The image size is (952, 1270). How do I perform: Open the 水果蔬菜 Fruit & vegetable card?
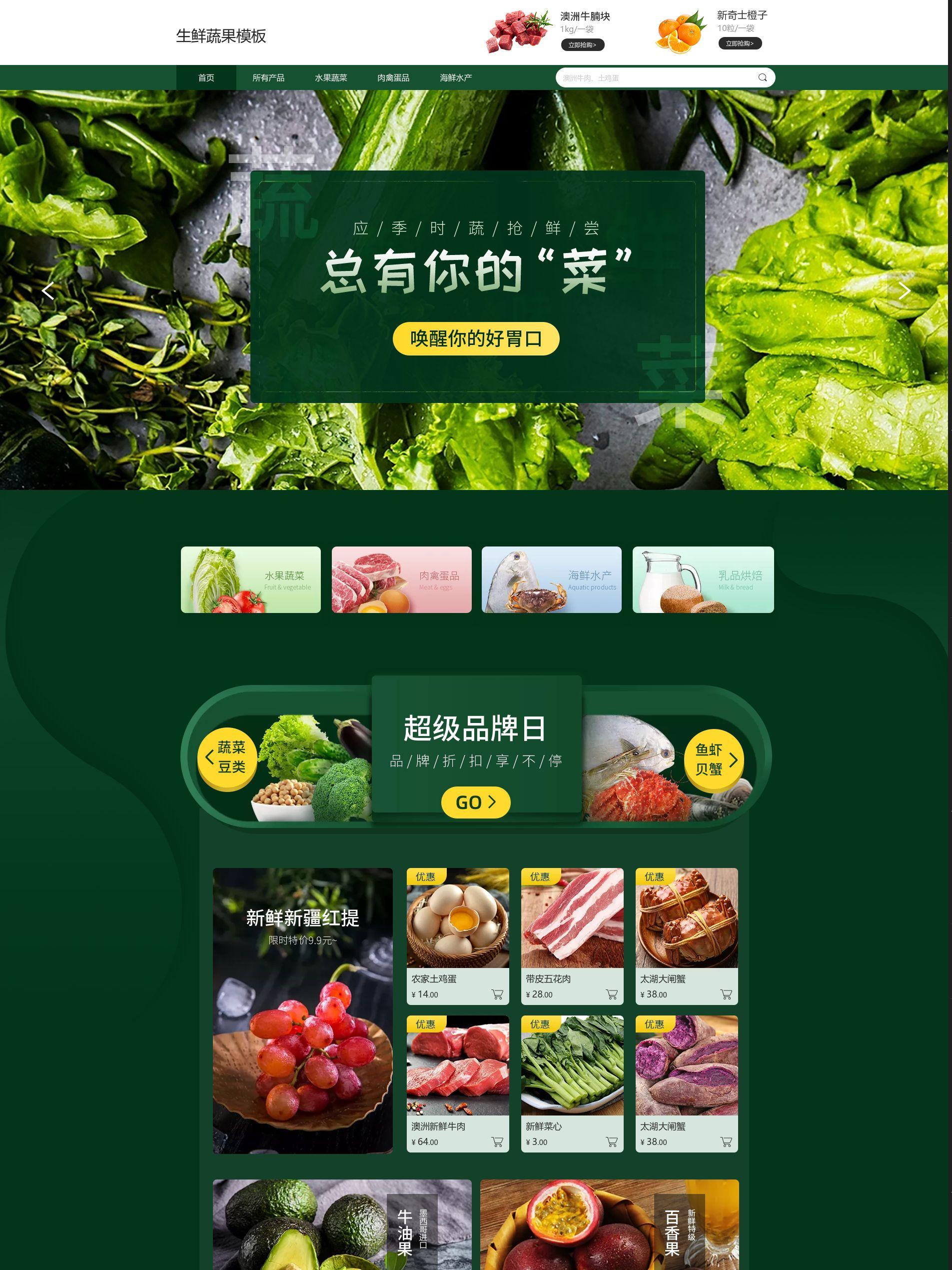[251, 579]
